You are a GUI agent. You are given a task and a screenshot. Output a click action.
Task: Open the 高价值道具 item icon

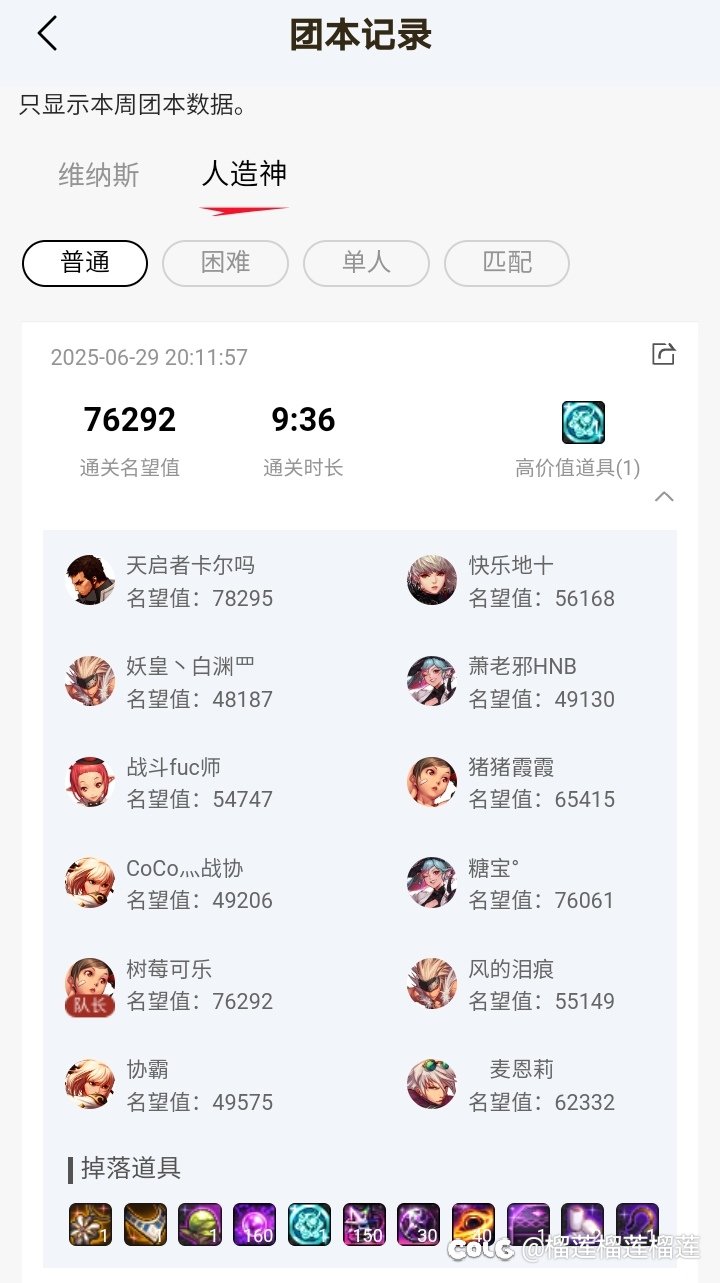tap(583, 422)
